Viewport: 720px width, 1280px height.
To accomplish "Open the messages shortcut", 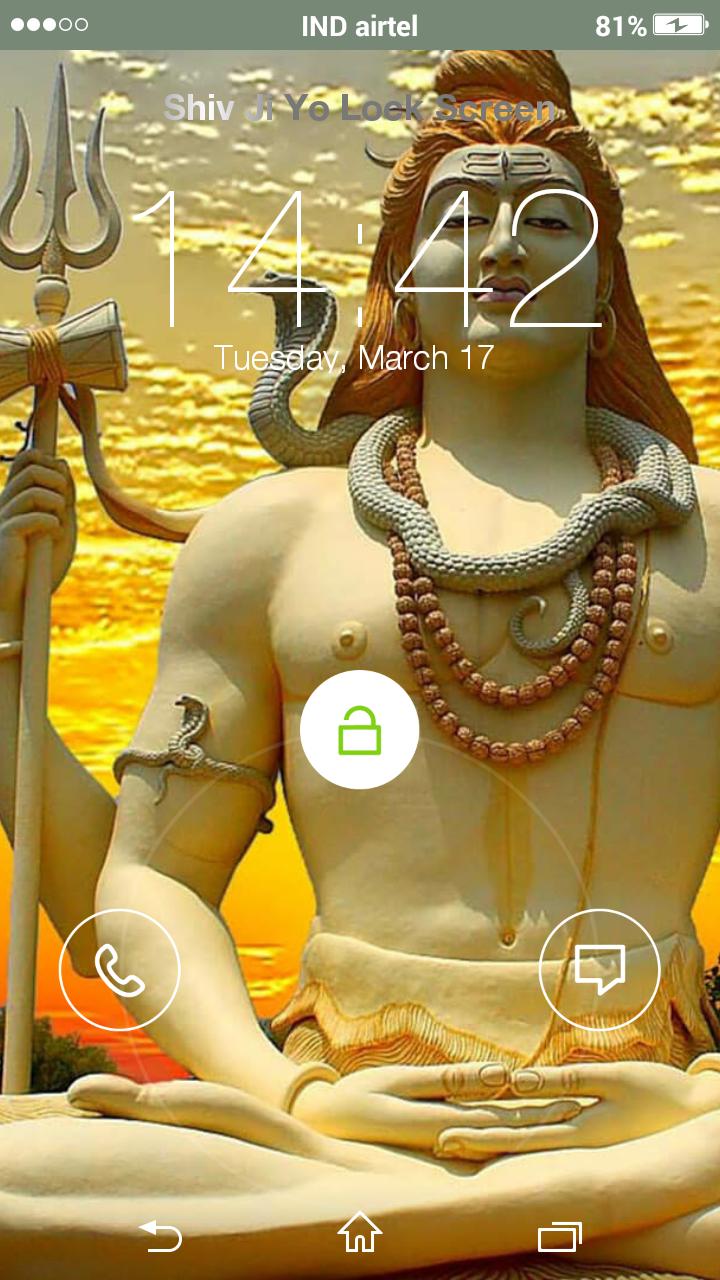I will tap(599, 969).
